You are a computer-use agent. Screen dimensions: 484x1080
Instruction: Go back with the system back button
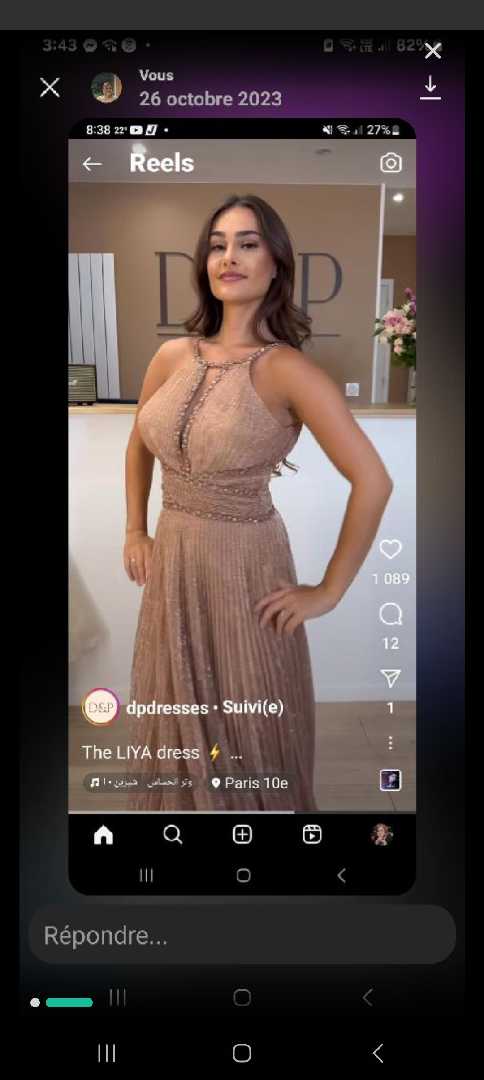point(377,1052)
